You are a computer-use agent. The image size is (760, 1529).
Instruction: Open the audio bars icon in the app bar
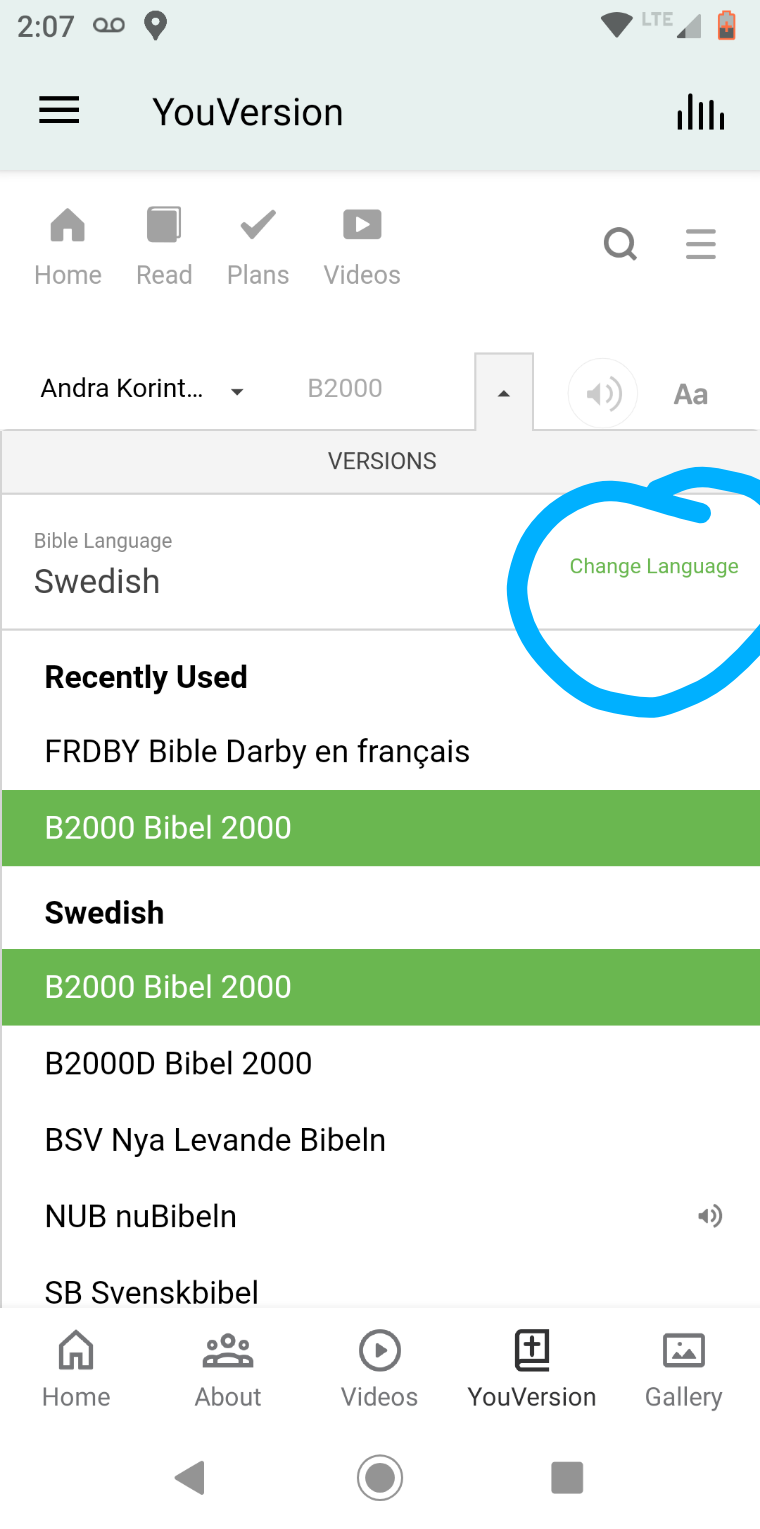pyautogui.click(x=700, y=113)
